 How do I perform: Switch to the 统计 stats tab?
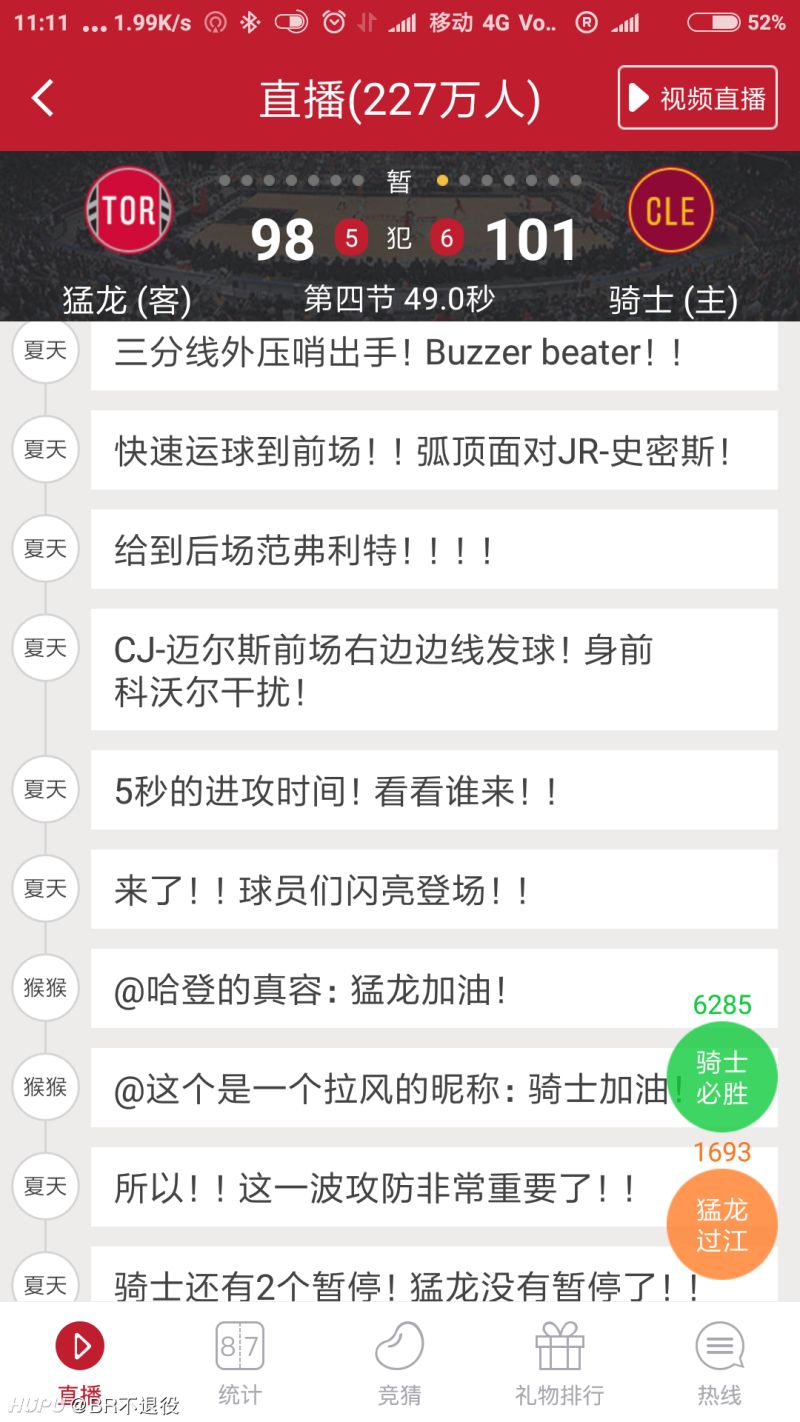pyautogui.click(x=240, y=1363)
